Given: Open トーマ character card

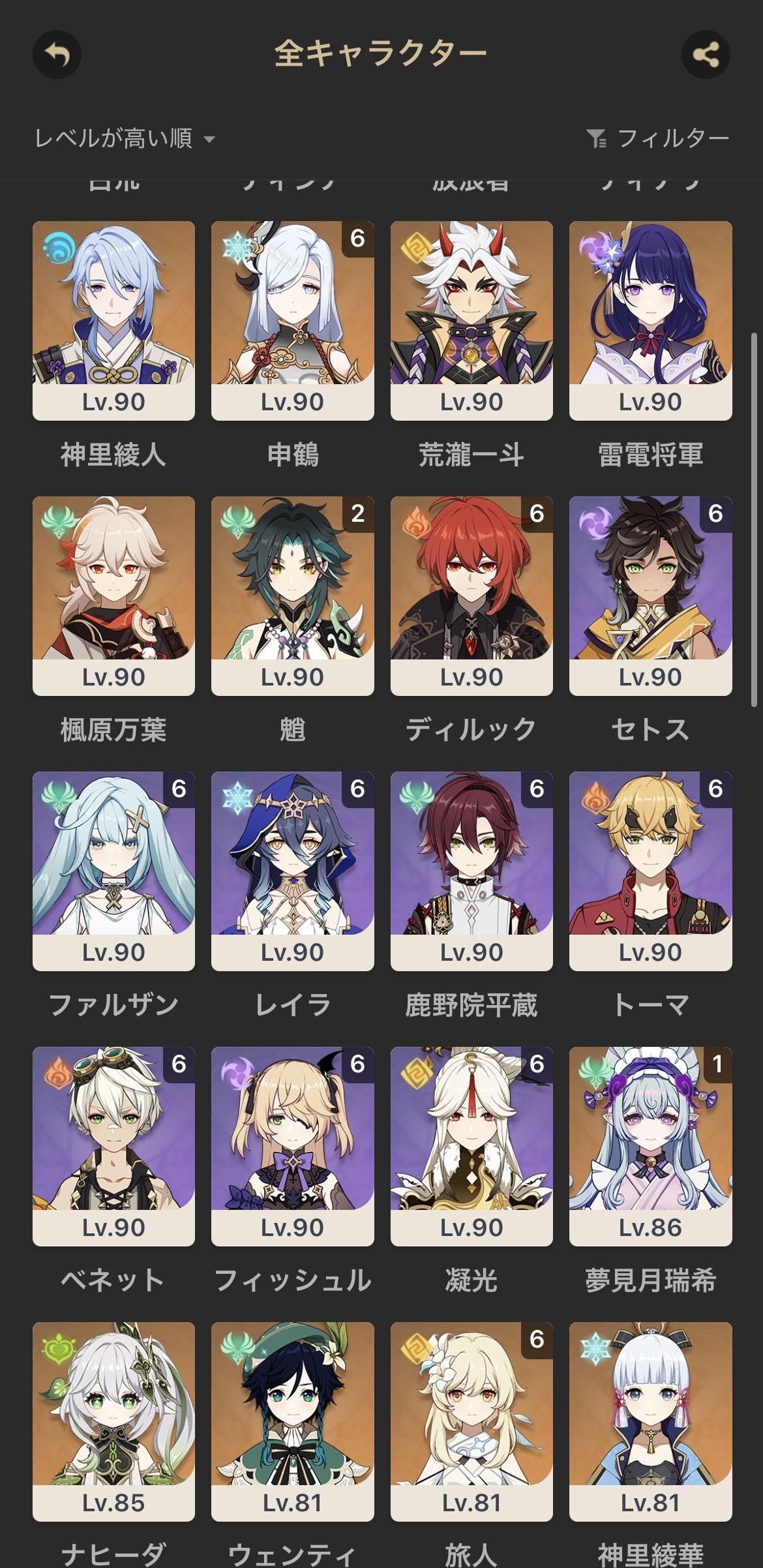Looking at the screenshot, I should tap(650, 871).
